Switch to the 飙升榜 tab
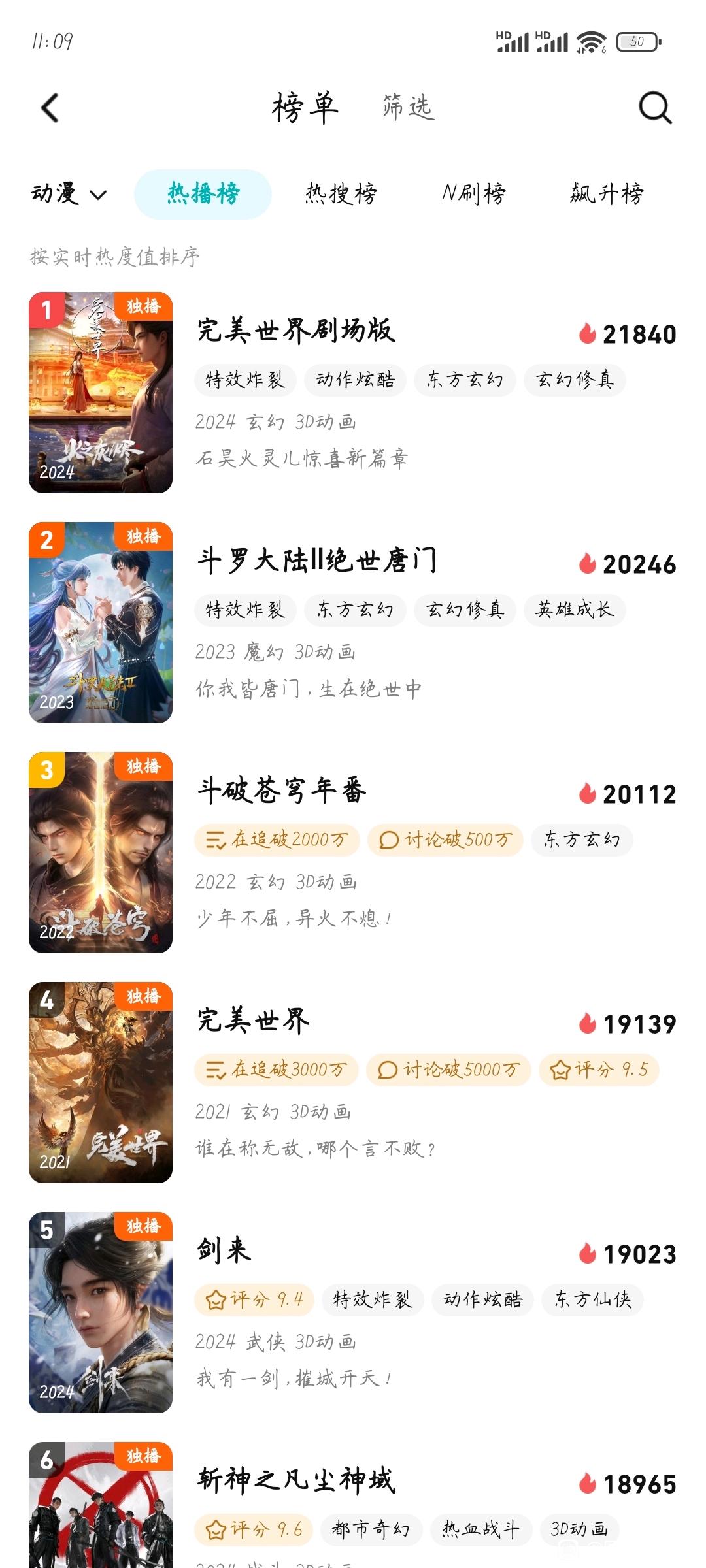The image size is (706, 1568). pyautogui.click(x=606, y=194)
